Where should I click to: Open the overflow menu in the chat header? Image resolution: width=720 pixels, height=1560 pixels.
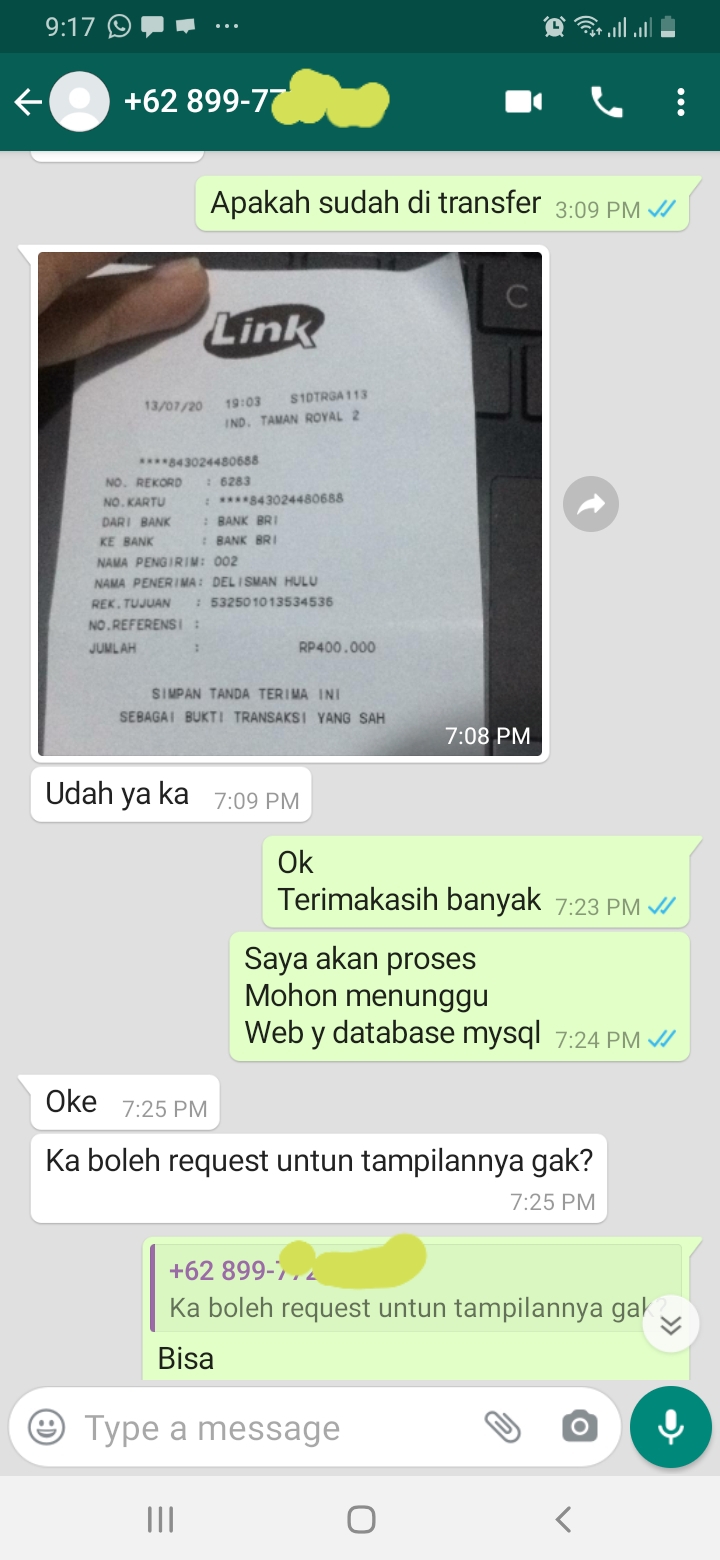pos(680,102)
